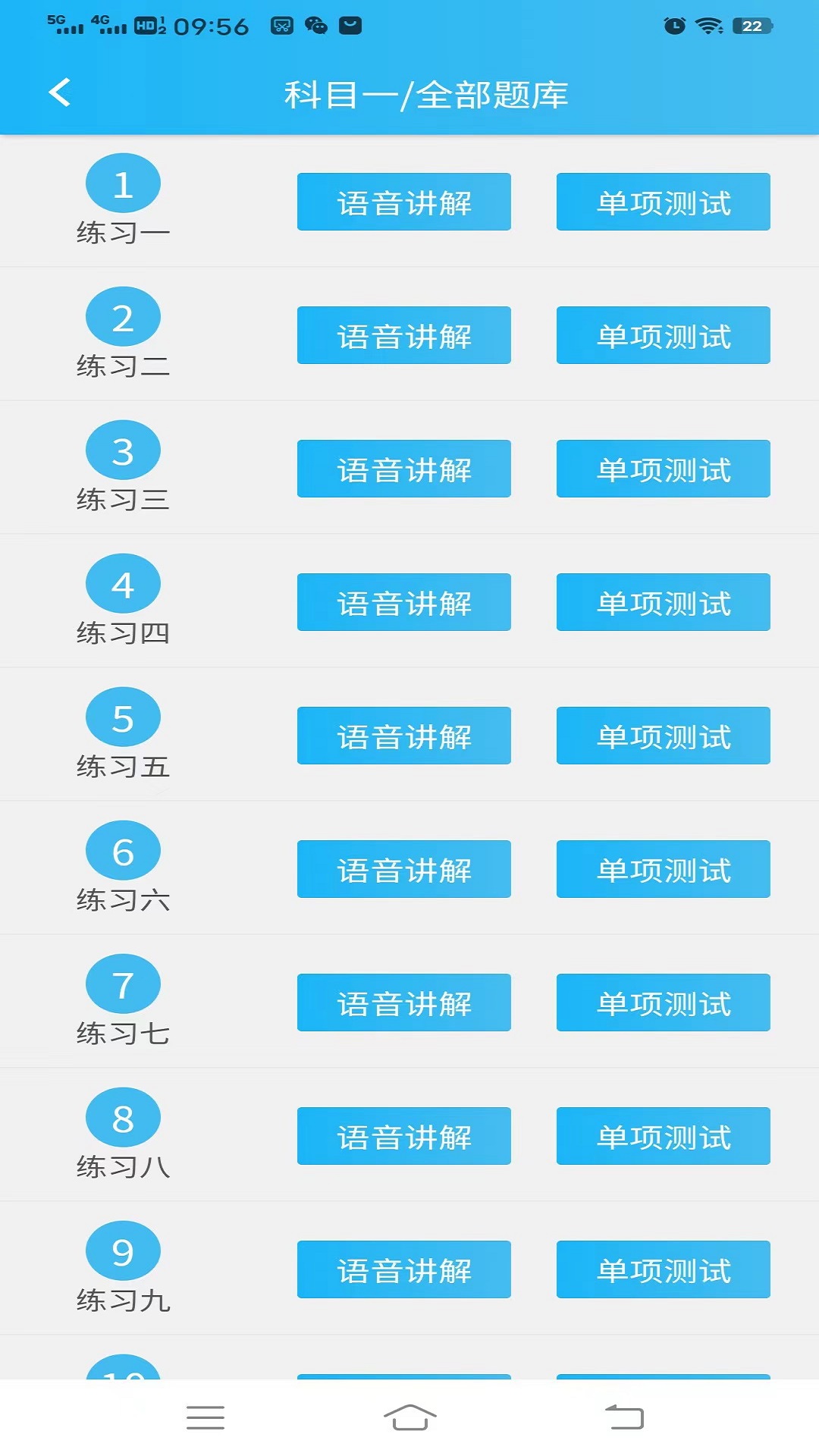Start 单项测试 for 练习八

click(x=663, y=1136)
